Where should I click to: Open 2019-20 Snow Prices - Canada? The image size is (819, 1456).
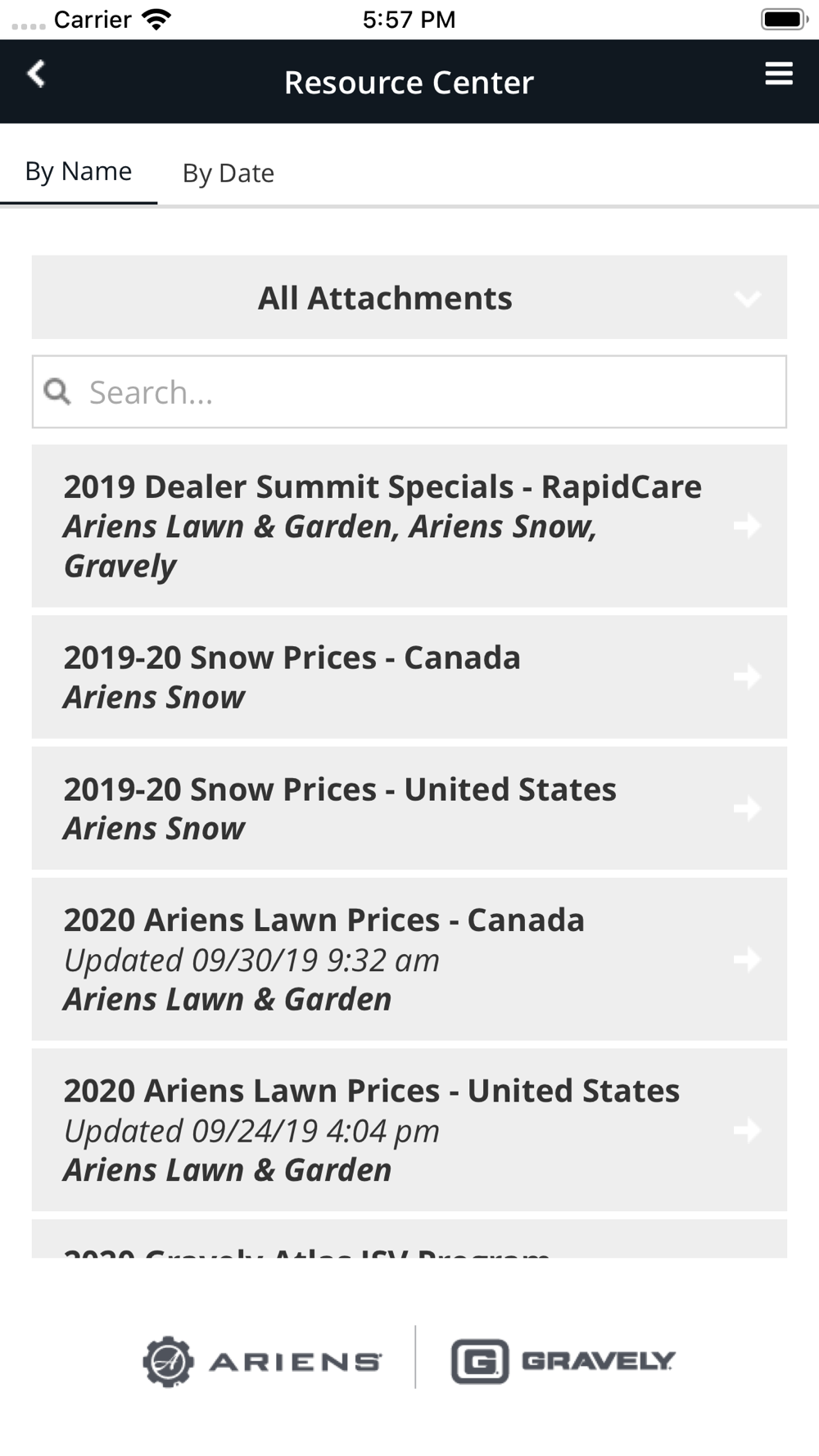409,677
